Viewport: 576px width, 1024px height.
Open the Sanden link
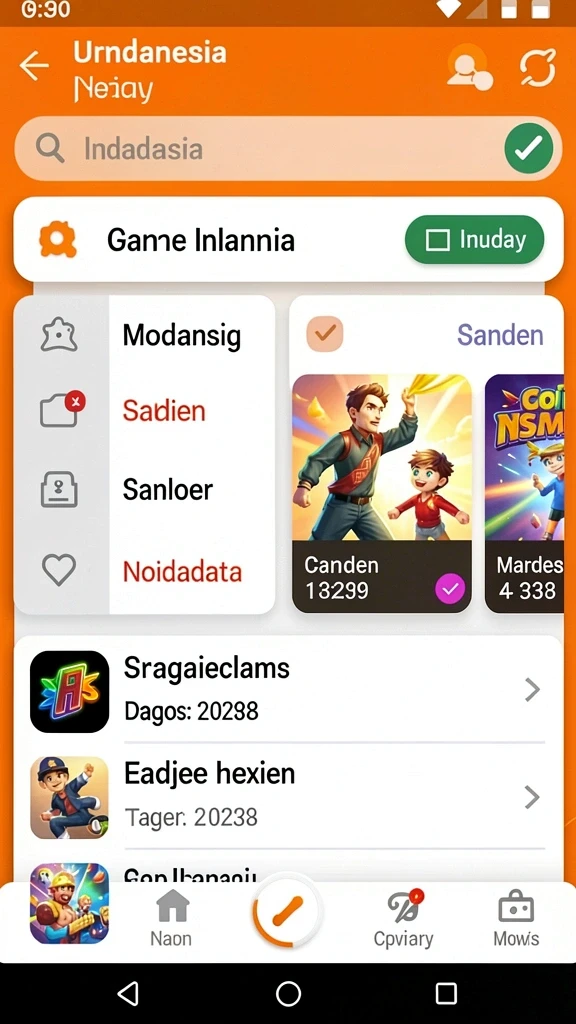click(x=500, y=335)
